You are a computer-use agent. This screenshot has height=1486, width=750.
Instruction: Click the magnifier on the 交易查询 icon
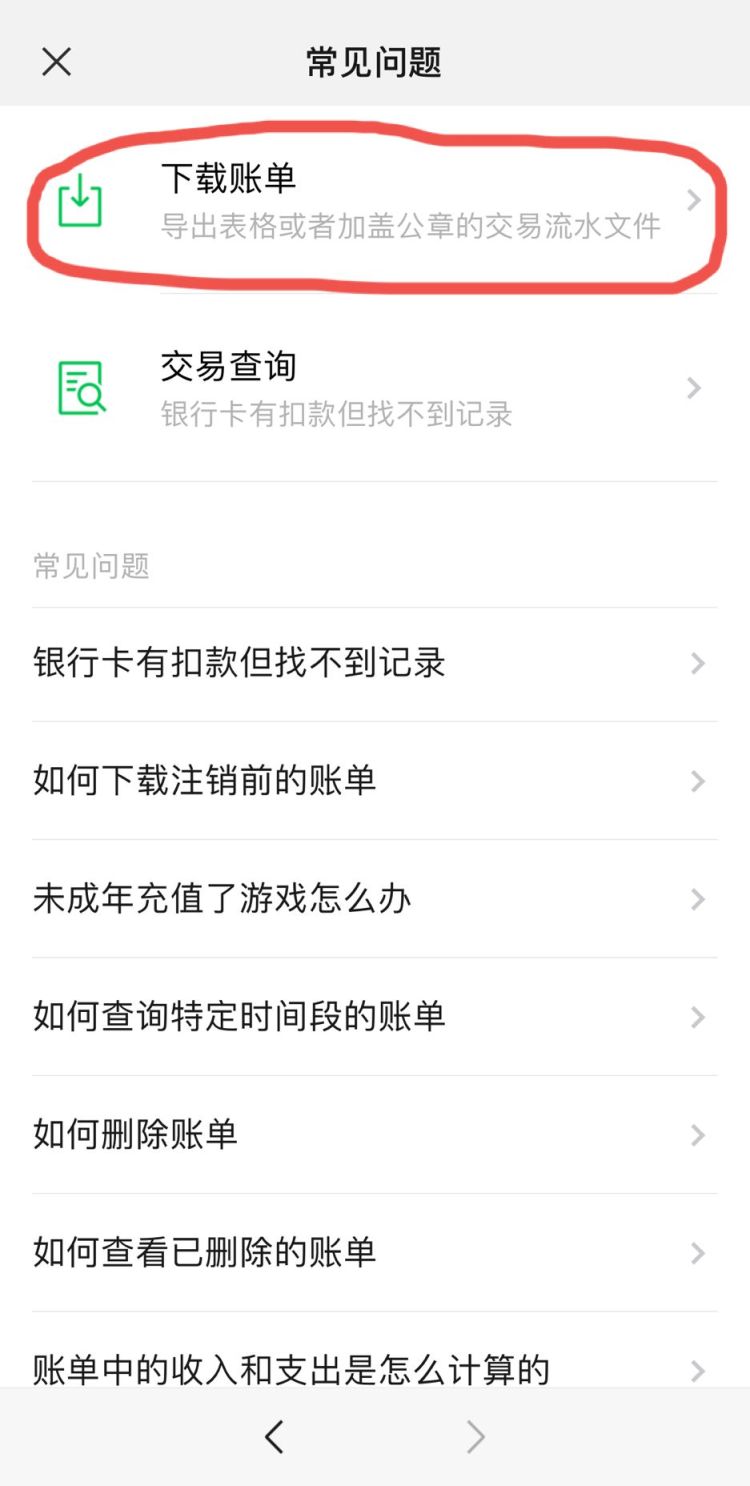pos(92,400)
